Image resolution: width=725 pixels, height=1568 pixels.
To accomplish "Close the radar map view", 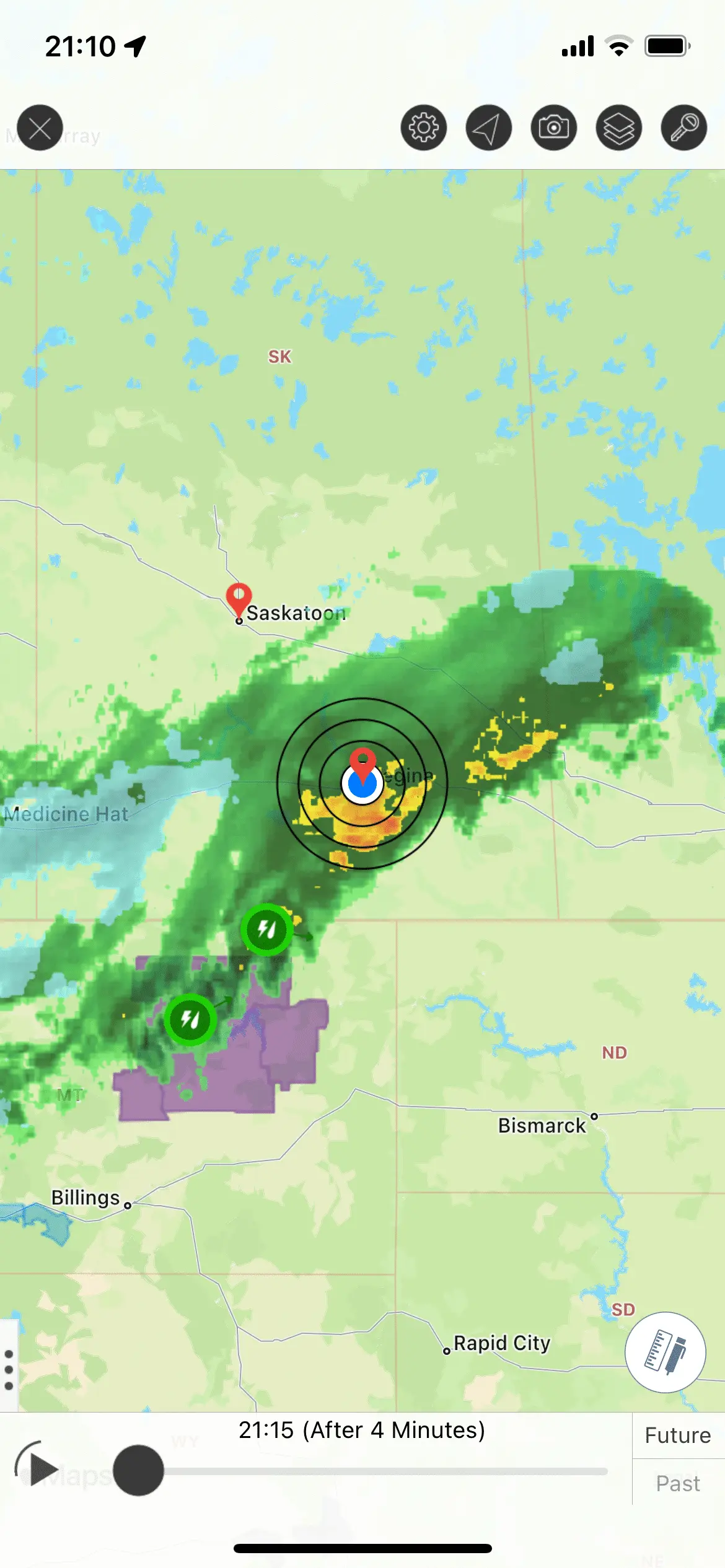I will pos(40,128).
